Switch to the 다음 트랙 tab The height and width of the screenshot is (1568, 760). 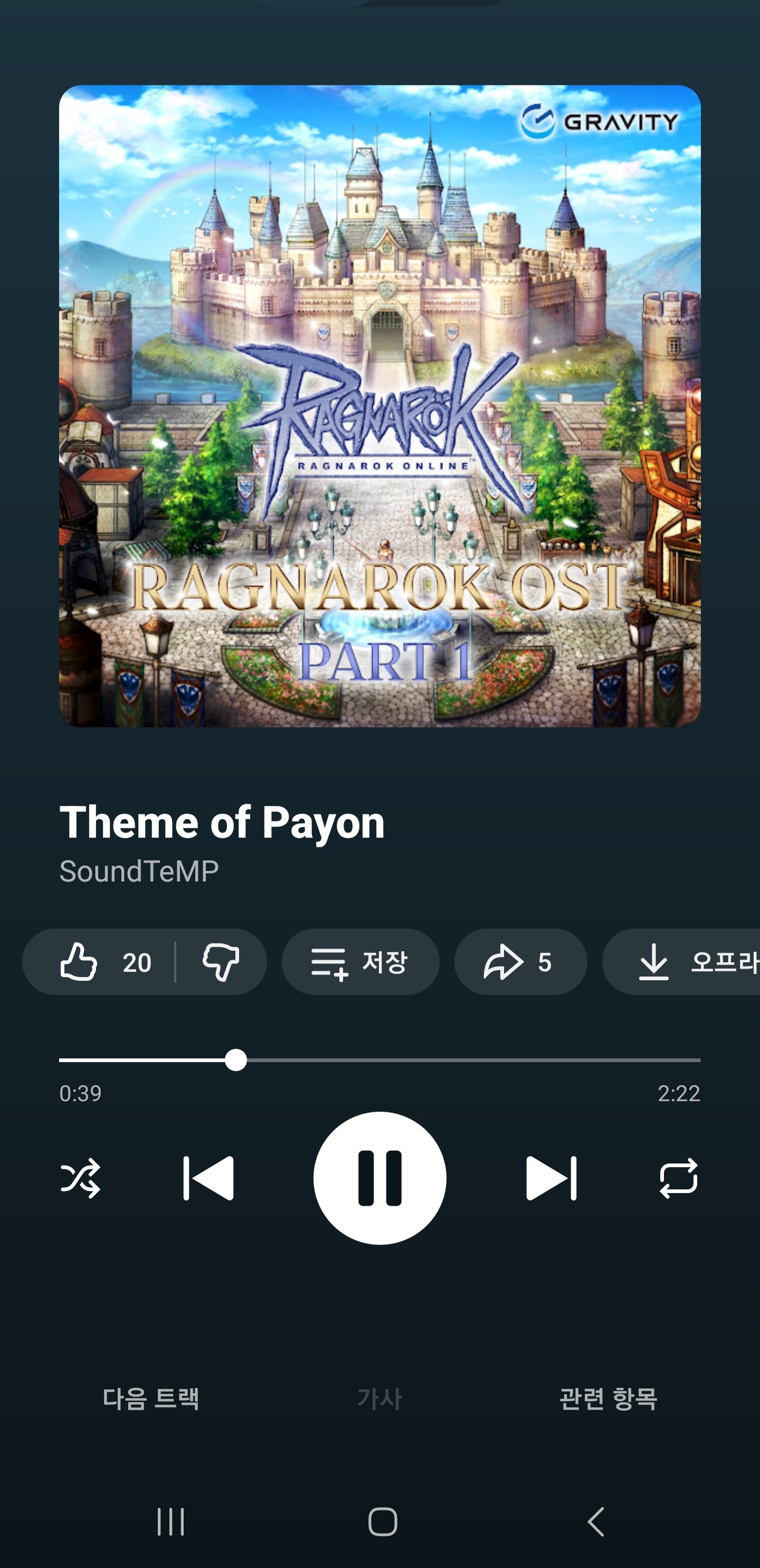tap(151, 1398)
